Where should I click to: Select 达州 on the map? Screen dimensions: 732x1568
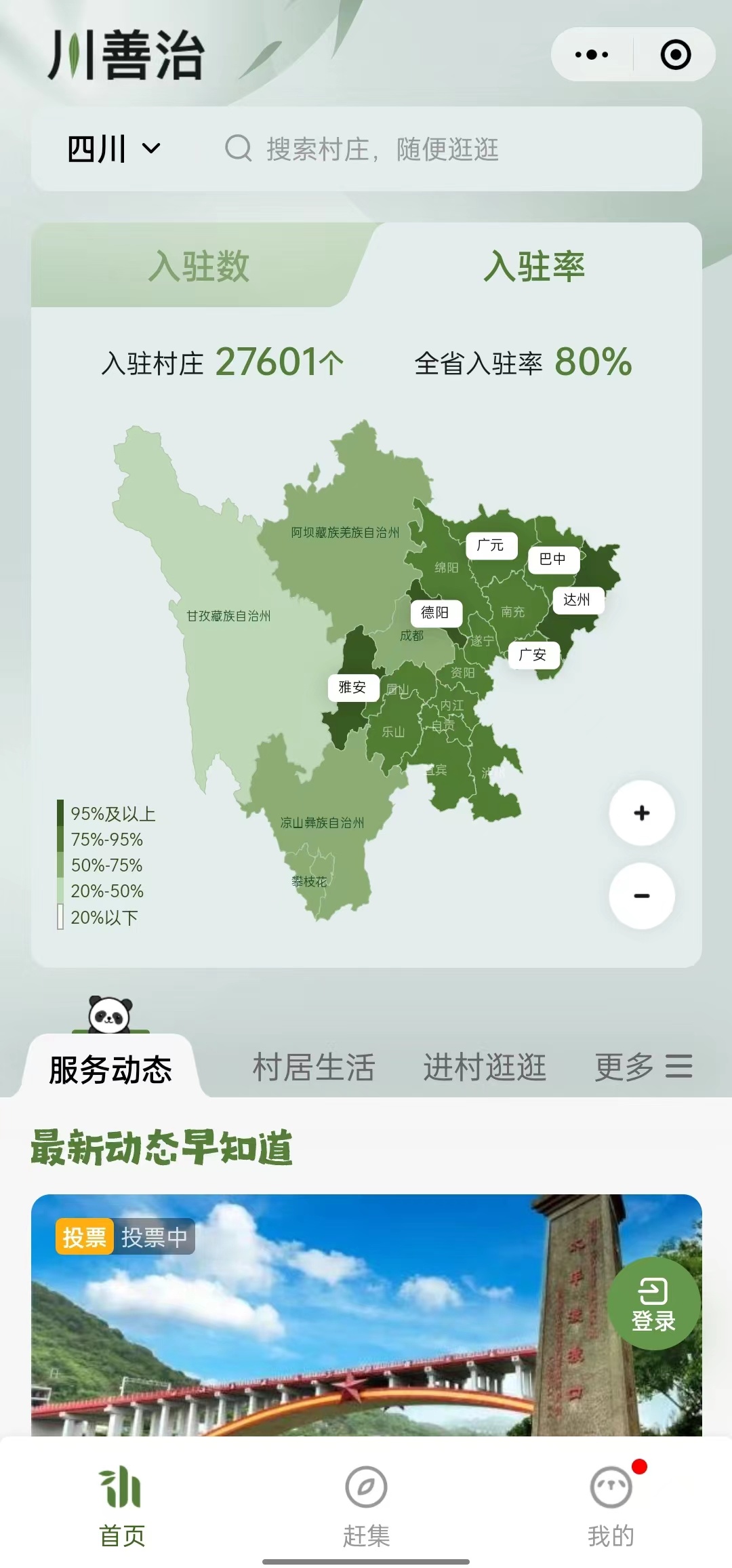(x=577, y=600)
